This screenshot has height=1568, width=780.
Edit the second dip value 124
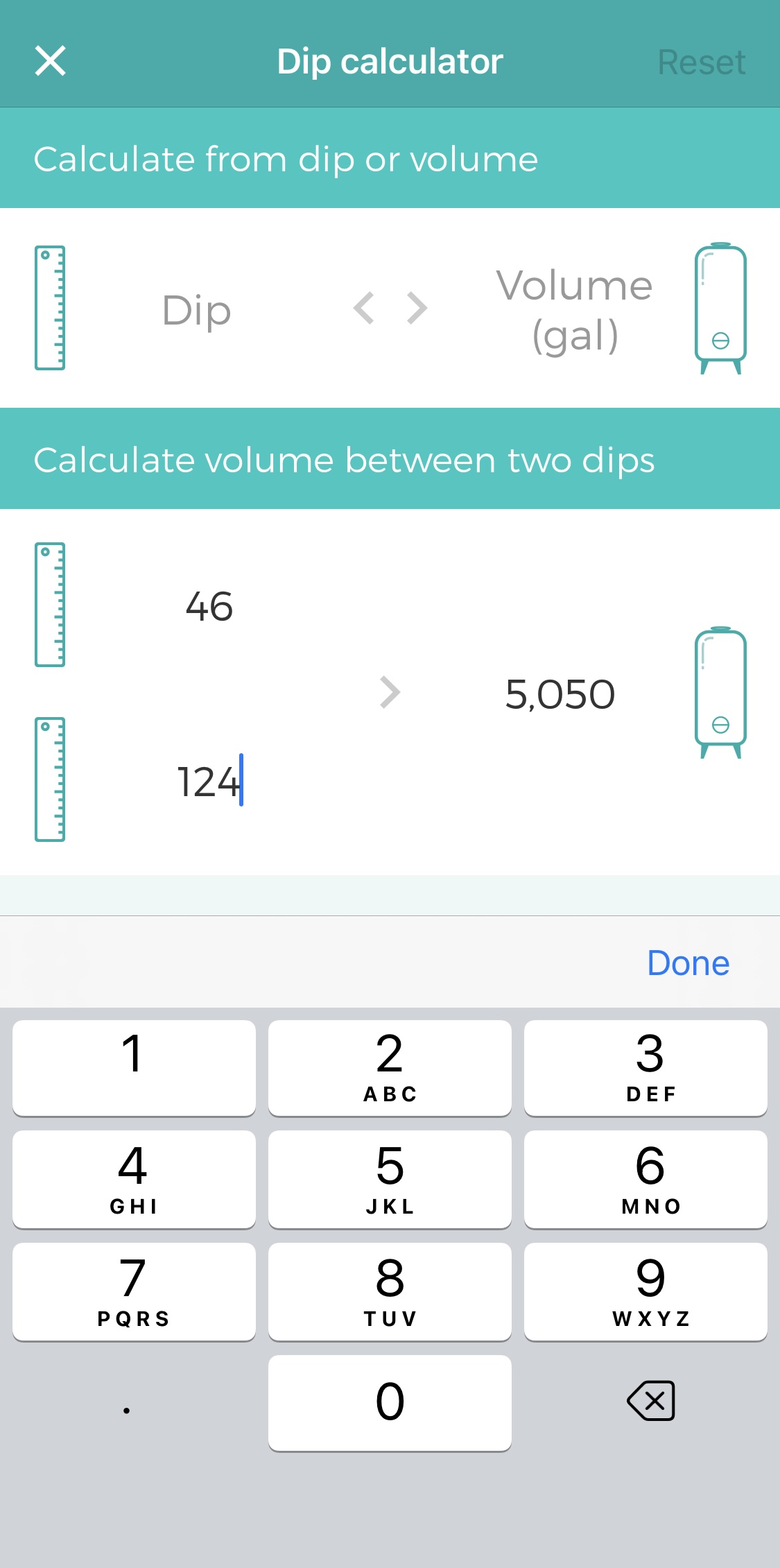click(x=208, y=782)
